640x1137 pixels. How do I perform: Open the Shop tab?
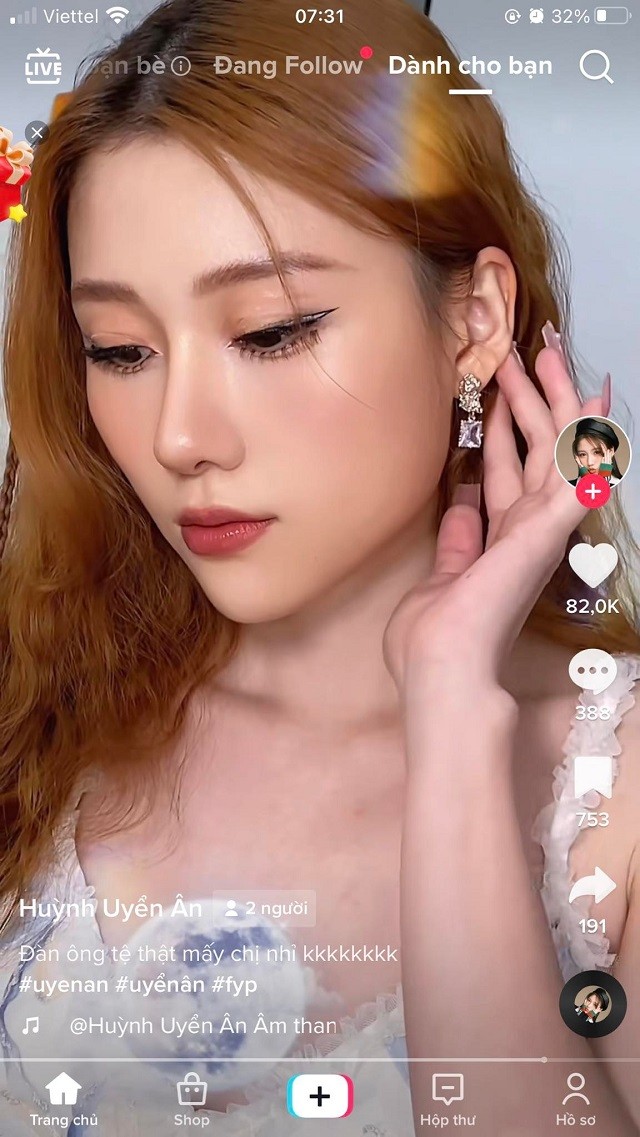coord(191,1099)
